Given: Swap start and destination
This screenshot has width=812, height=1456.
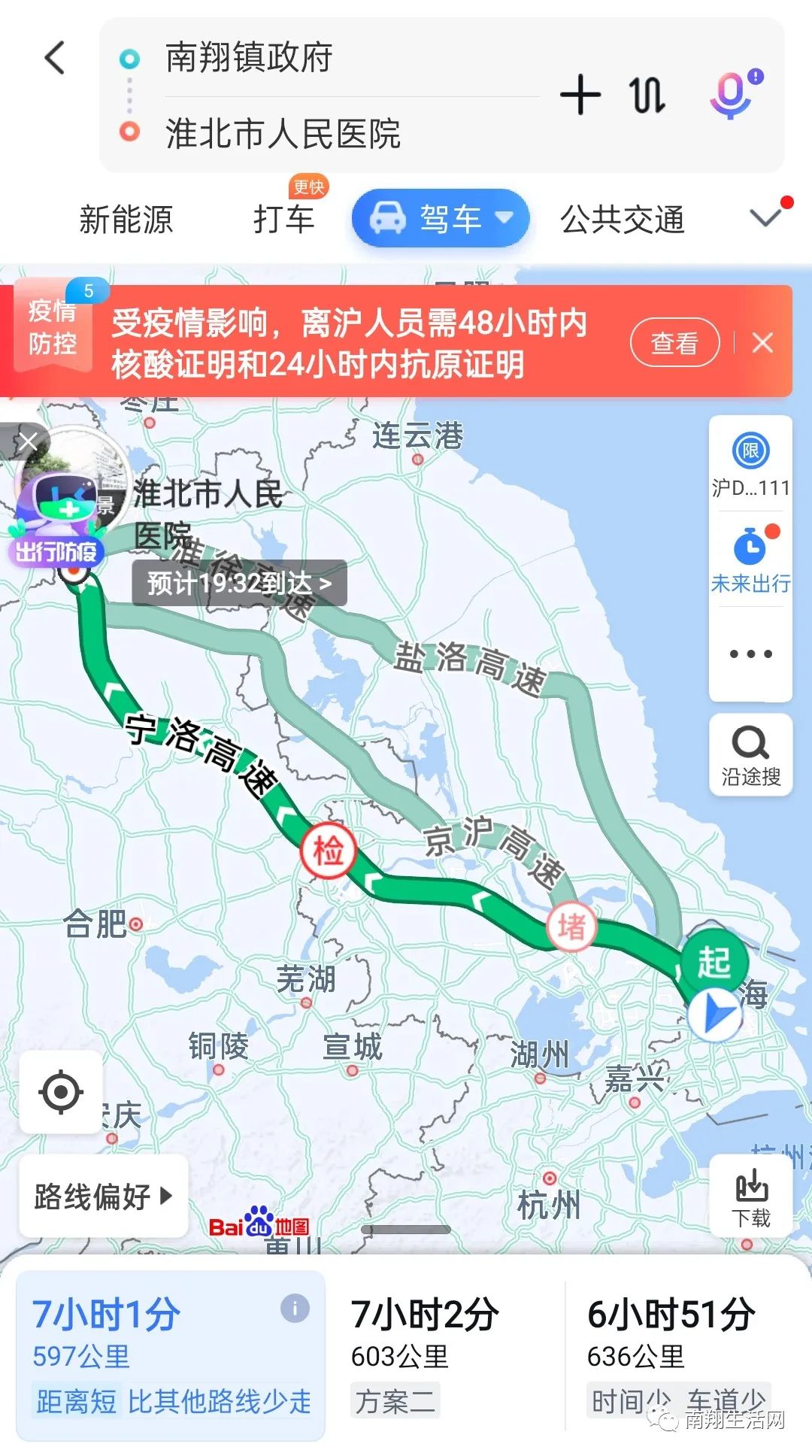Looking at the screenshot, I should point(647,96).
